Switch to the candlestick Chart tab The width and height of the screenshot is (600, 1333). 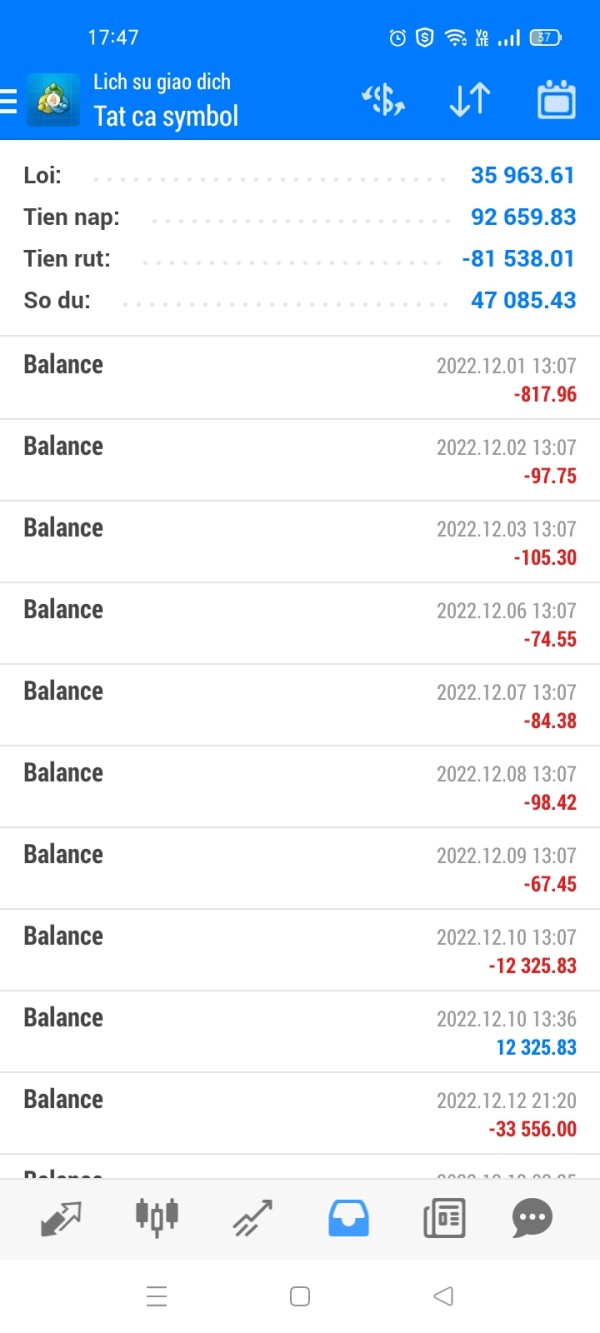pos(156,1217)
